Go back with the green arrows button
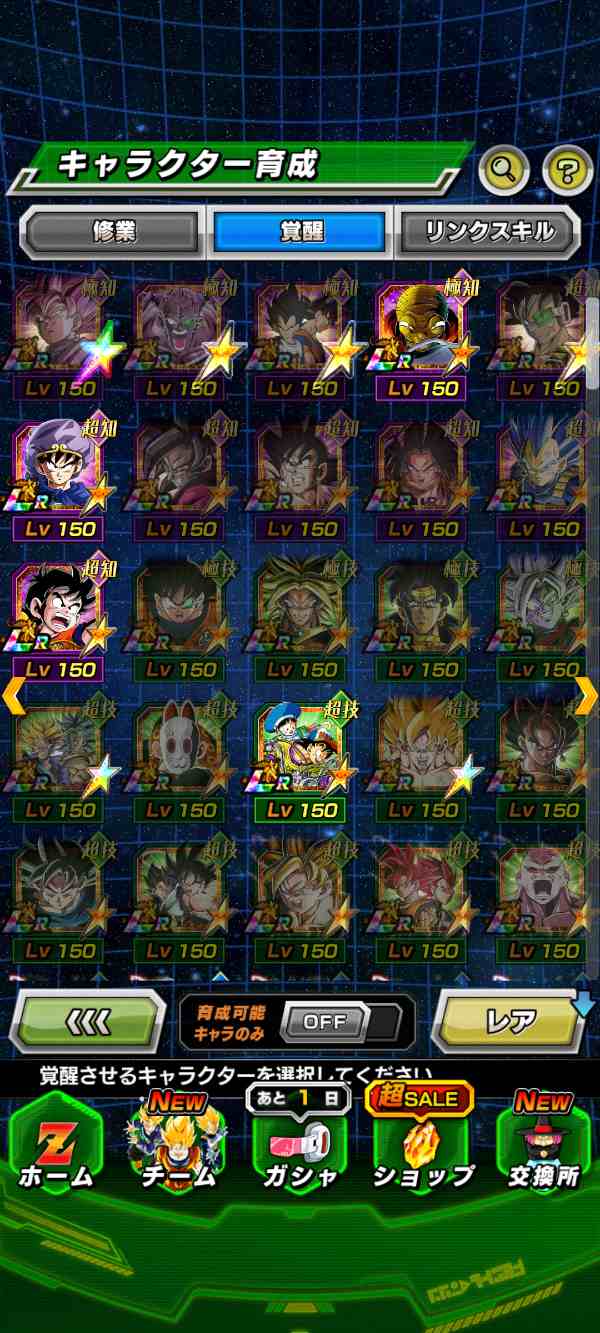This screenshot has width=600, height=1333. click(x=87, y=1022)
